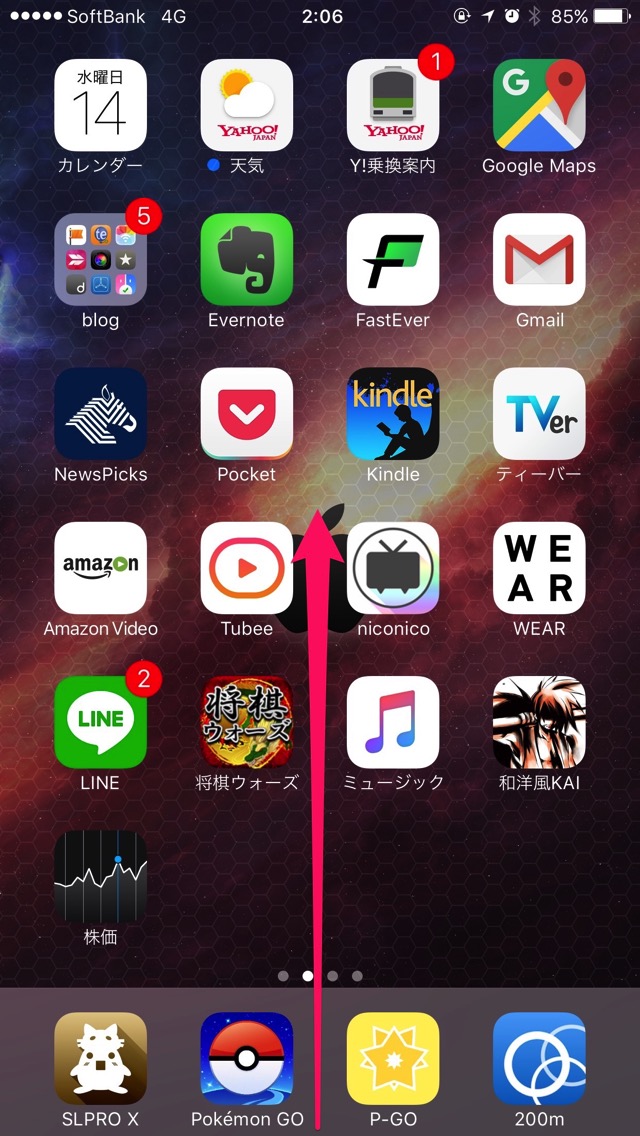Launch TVer ティーバー app
The width and height of the screenshot is (640, 1136).
coord(539,414)
